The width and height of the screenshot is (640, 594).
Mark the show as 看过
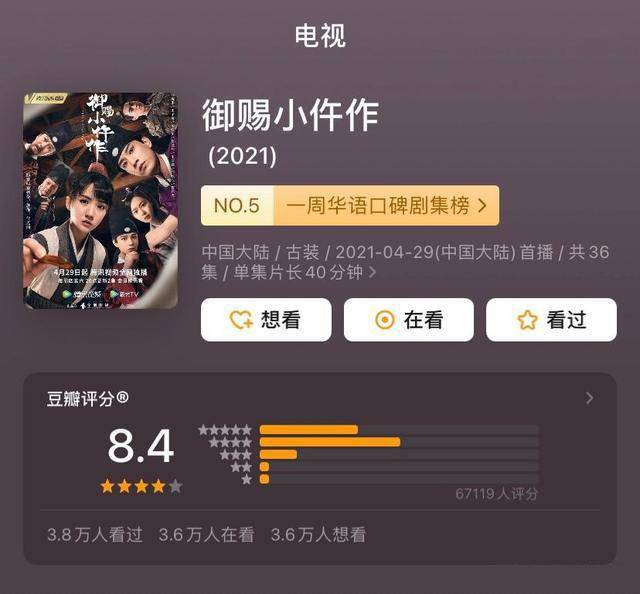point(551,320)
